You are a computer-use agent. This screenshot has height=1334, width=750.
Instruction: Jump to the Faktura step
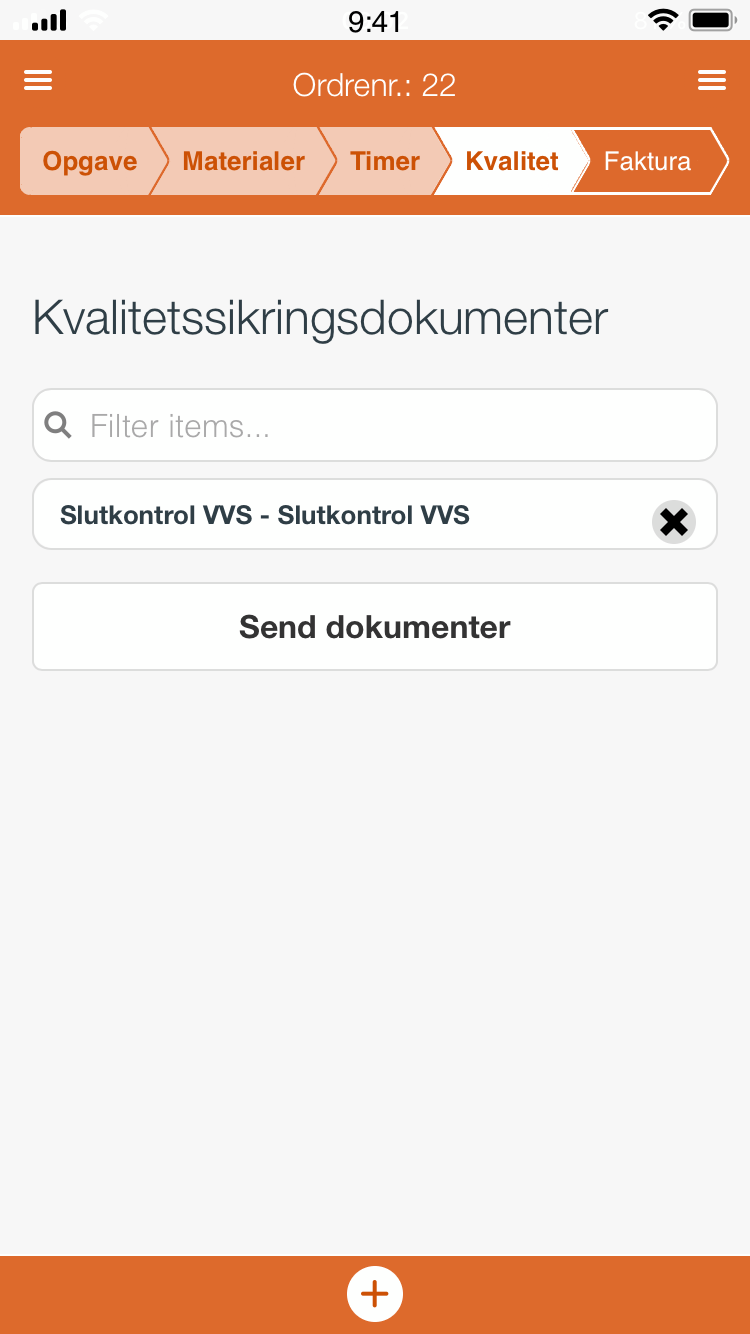click(x=647, y=161)
